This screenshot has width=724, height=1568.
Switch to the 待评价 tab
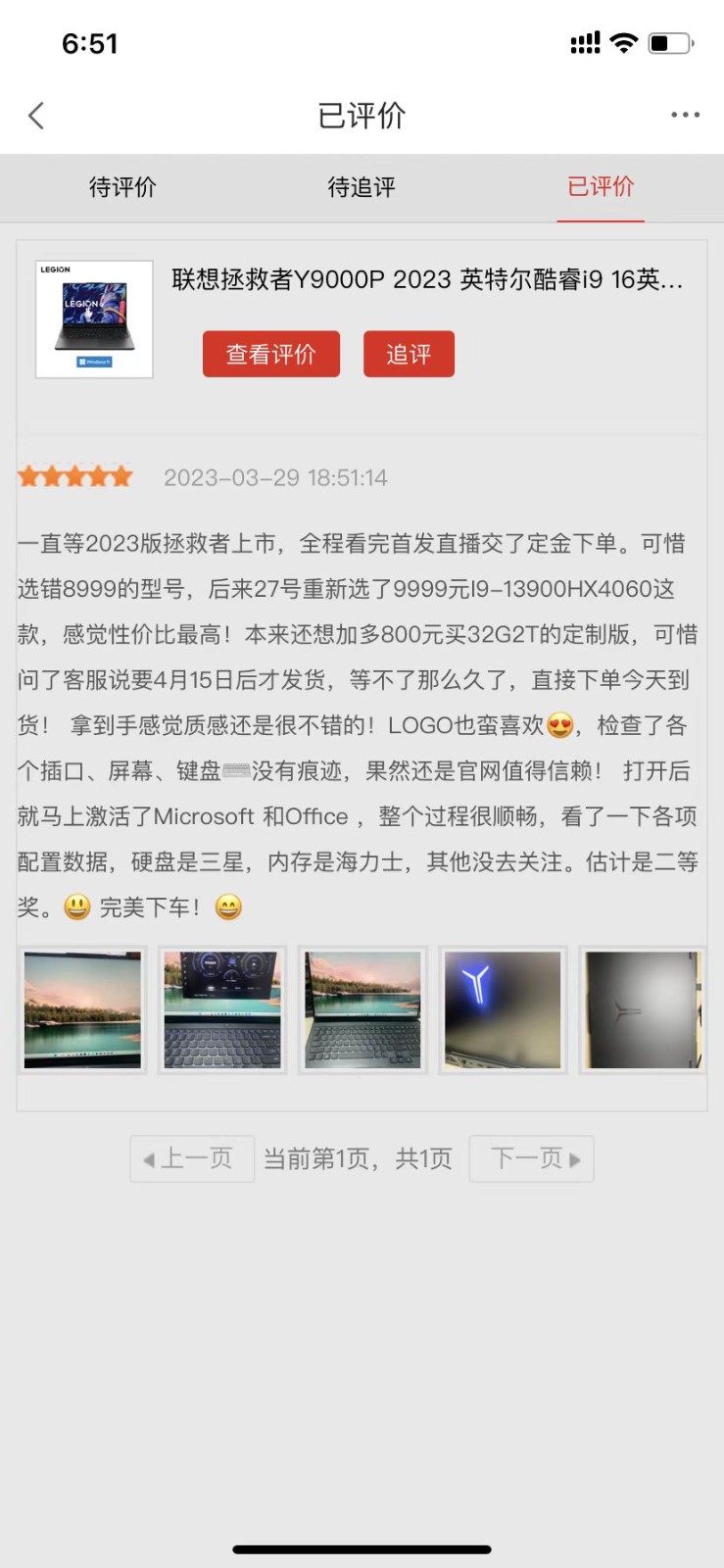click(x=122, y=187)
